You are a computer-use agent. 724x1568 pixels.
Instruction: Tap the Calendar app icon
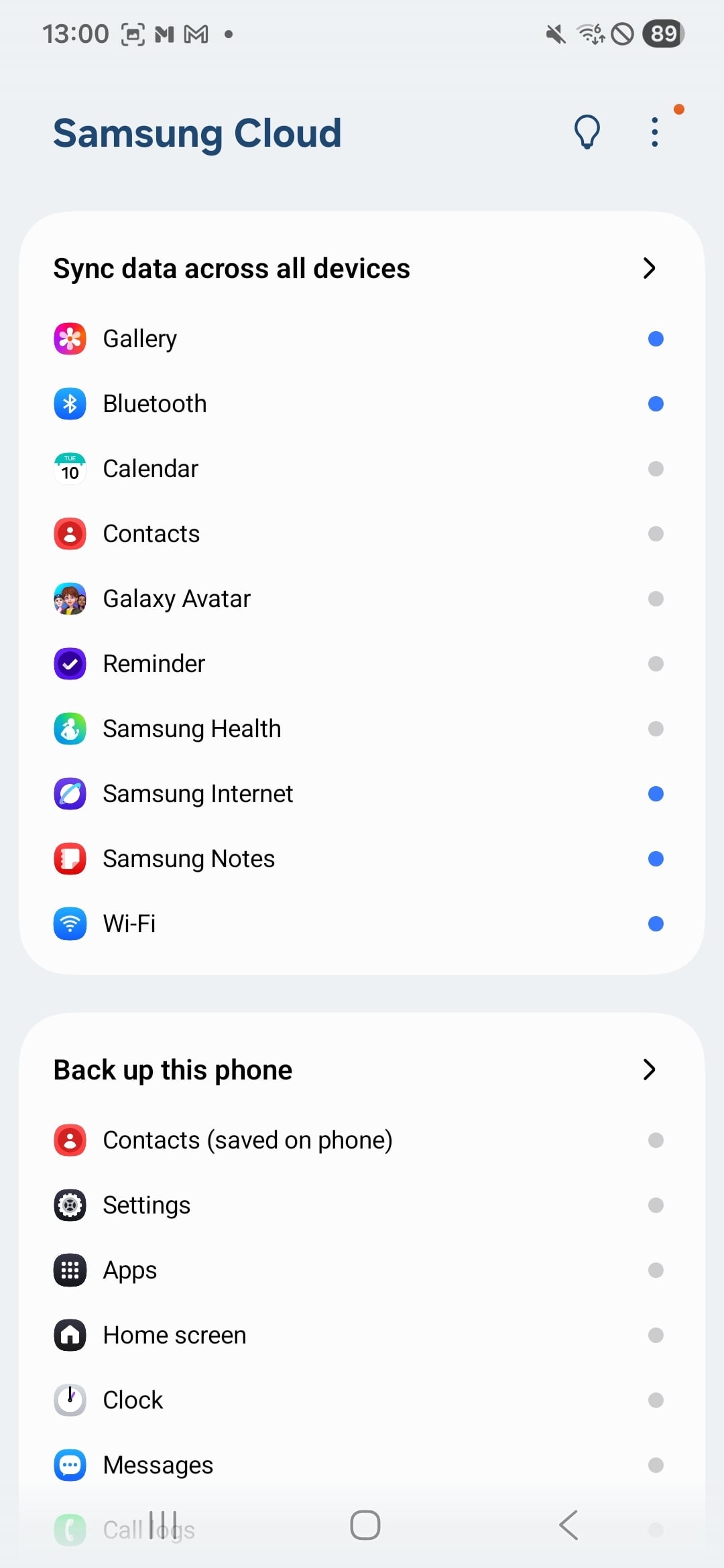pos(69,468)
